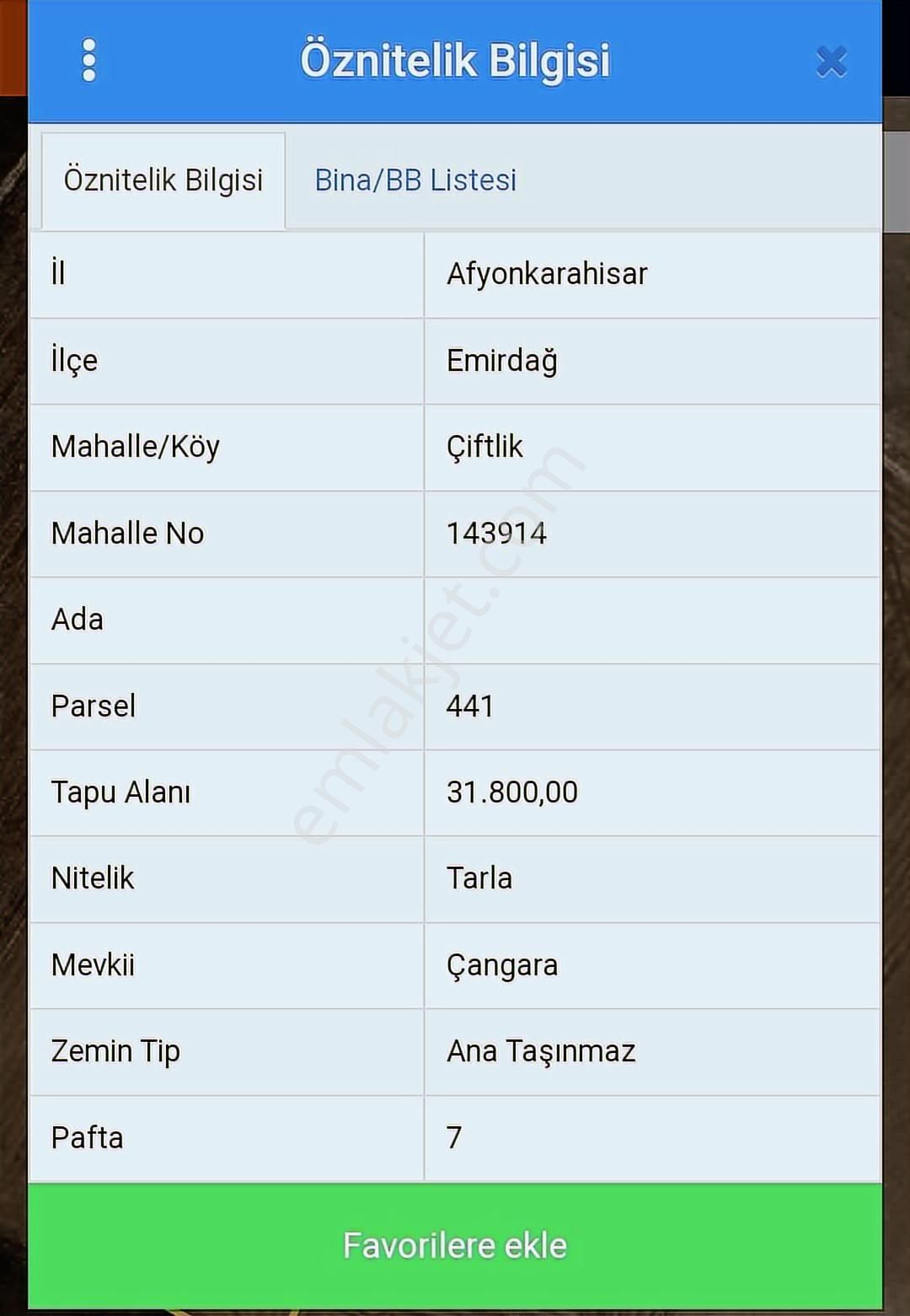Close the Öznitelik Bilgisi dialog
The width and height of the screenshot is (910, 1316).
830,61
